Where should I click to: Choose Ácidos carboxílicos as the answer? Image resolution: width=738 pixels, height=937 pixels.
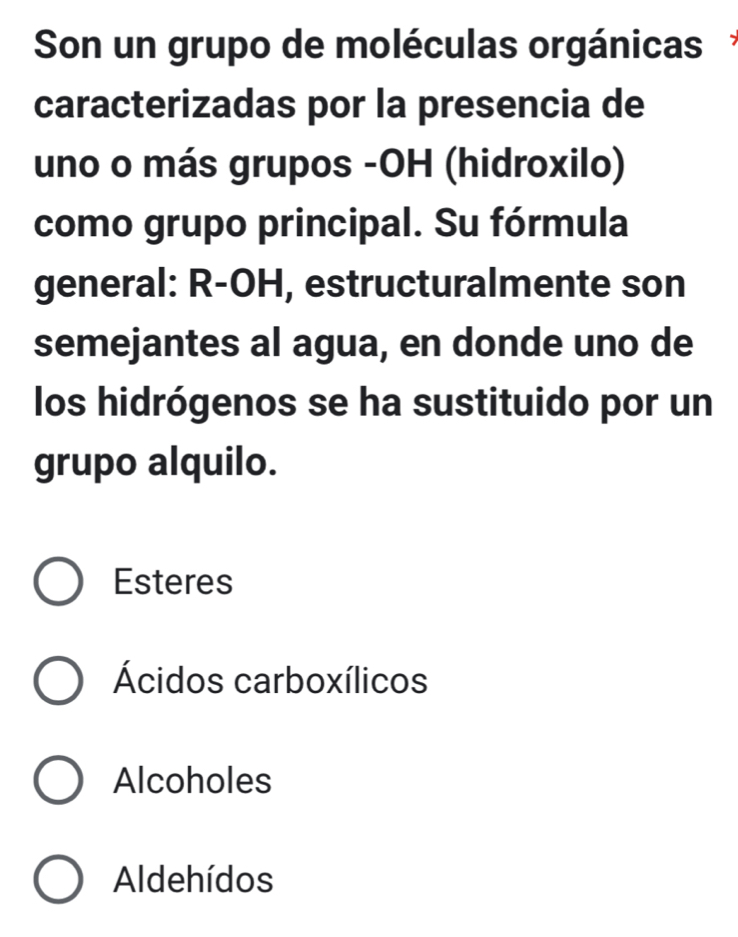[60, 682]
